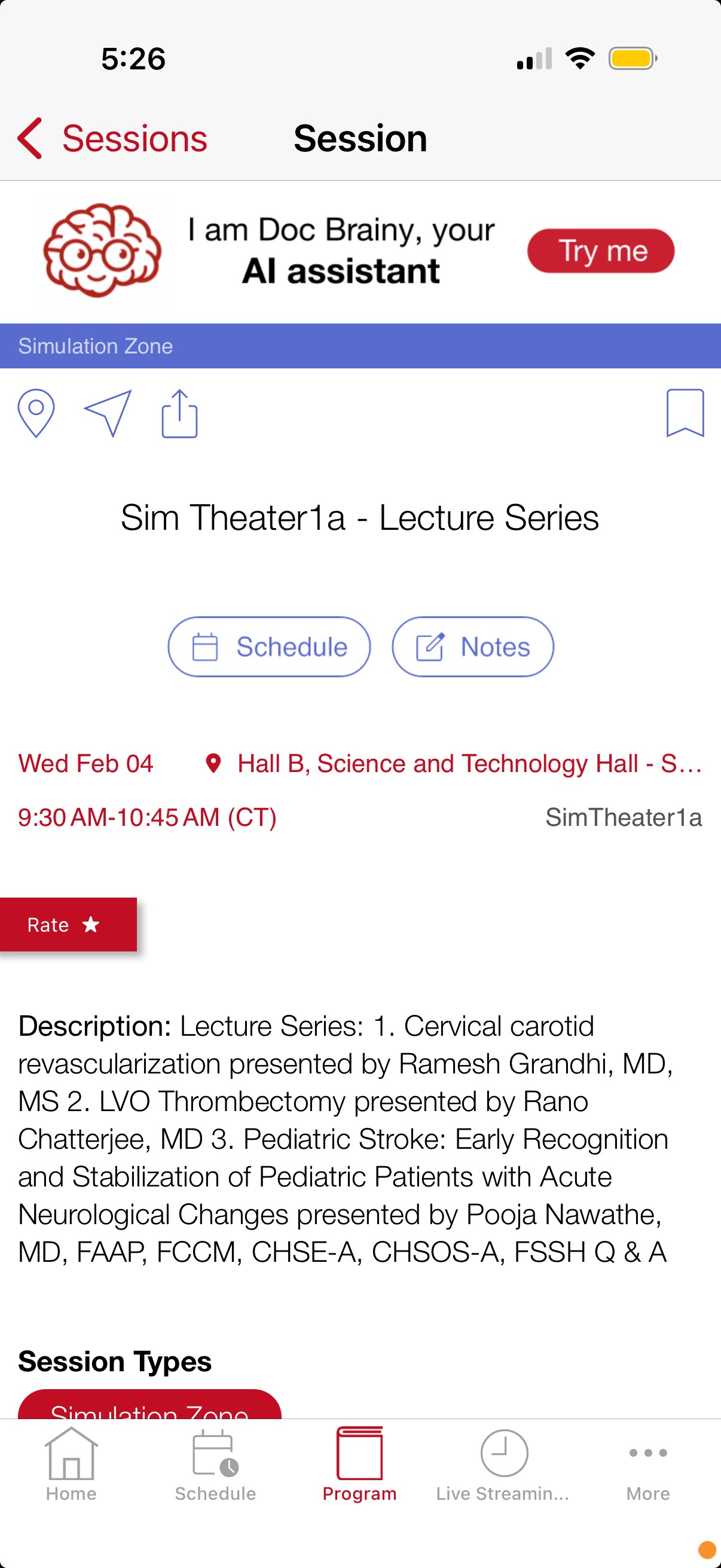Tap Try me for Doc Brainy assistant

(600, 251)
